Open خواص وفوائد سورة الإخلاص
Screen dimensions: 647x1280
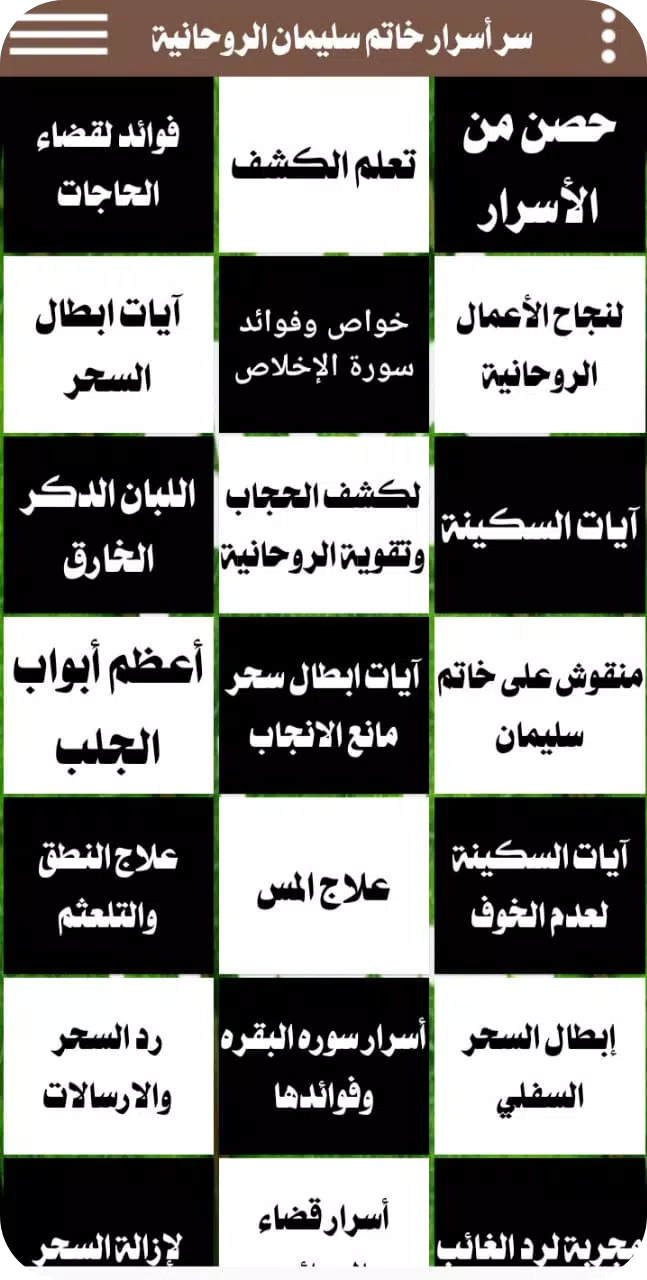pyautogui.click(x=324, y=345)
